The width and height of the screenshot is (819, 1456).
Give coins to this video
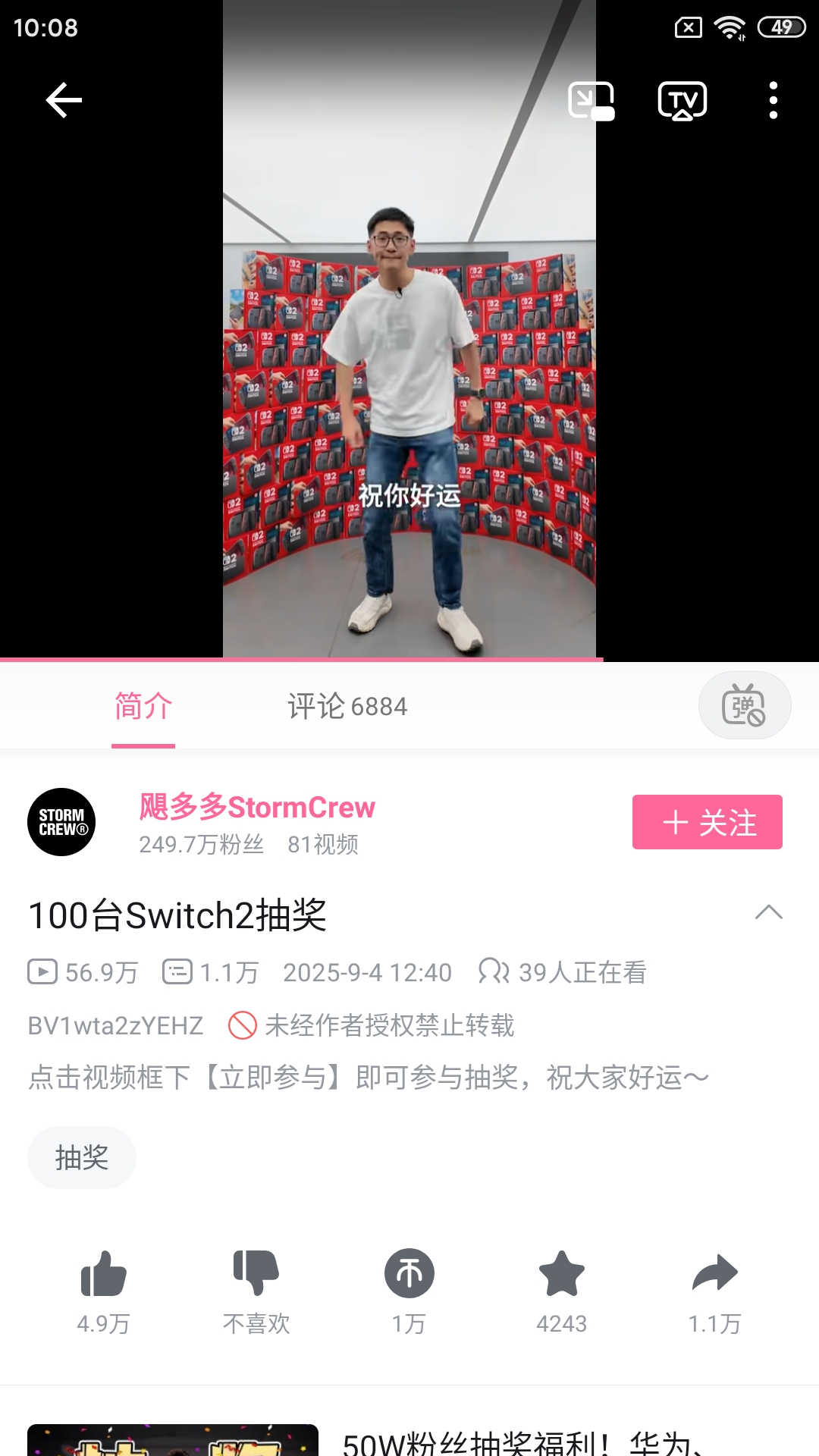click(x=409, y=1274)
